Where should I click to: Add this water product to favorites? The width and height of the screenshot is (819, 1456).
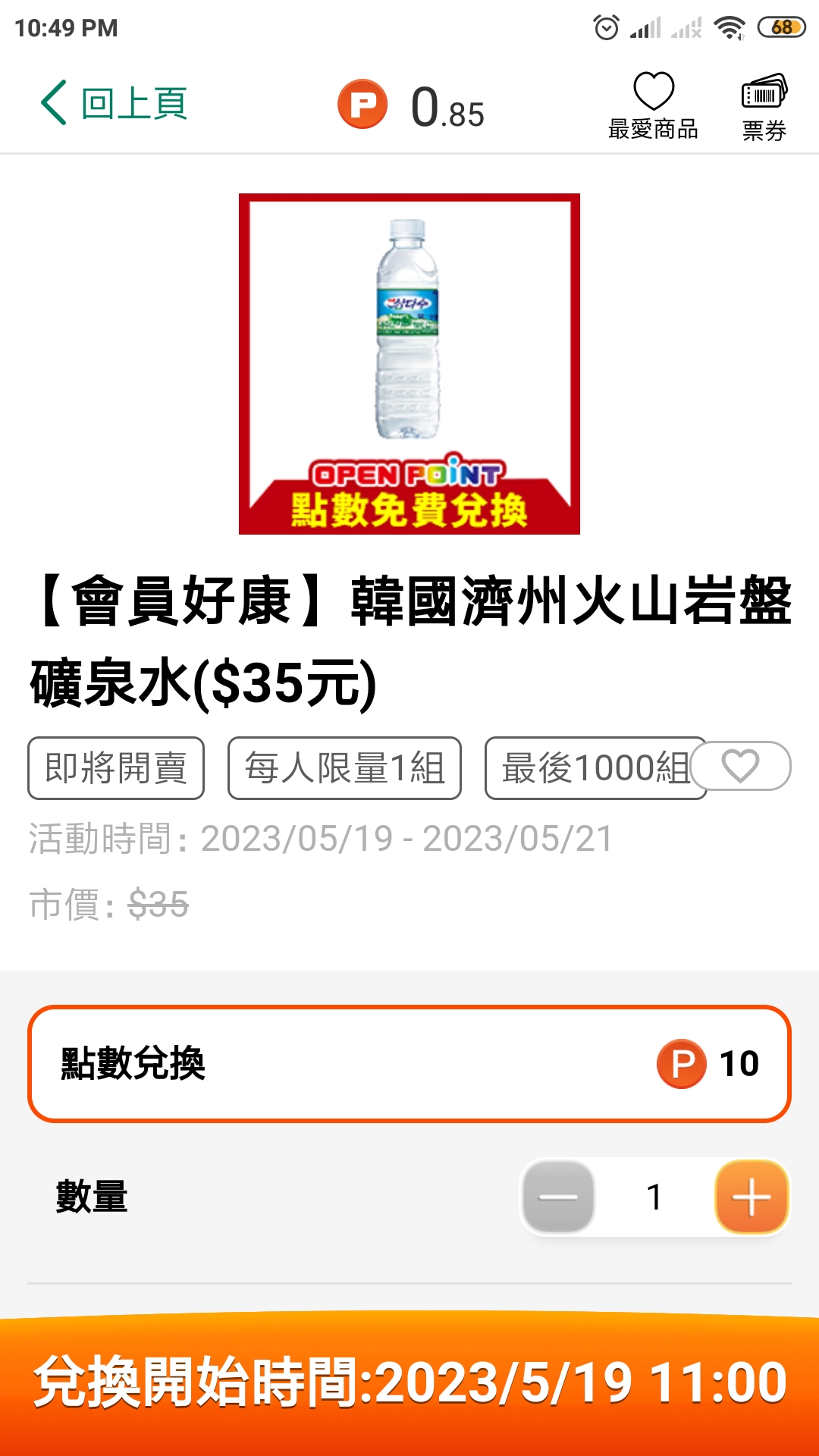[x=741, y=766]
